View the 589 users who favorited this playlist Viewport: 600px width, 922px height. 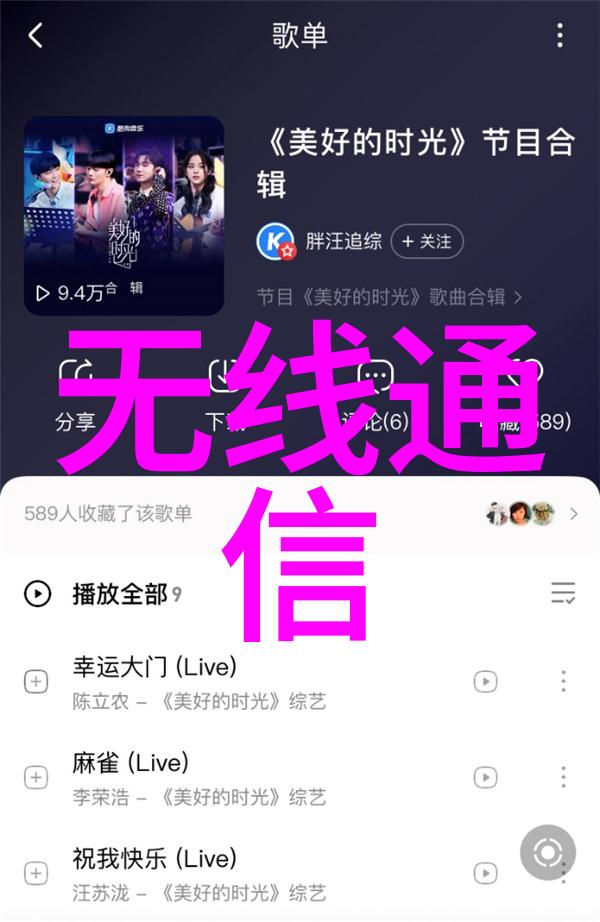(x=300, y=514)
